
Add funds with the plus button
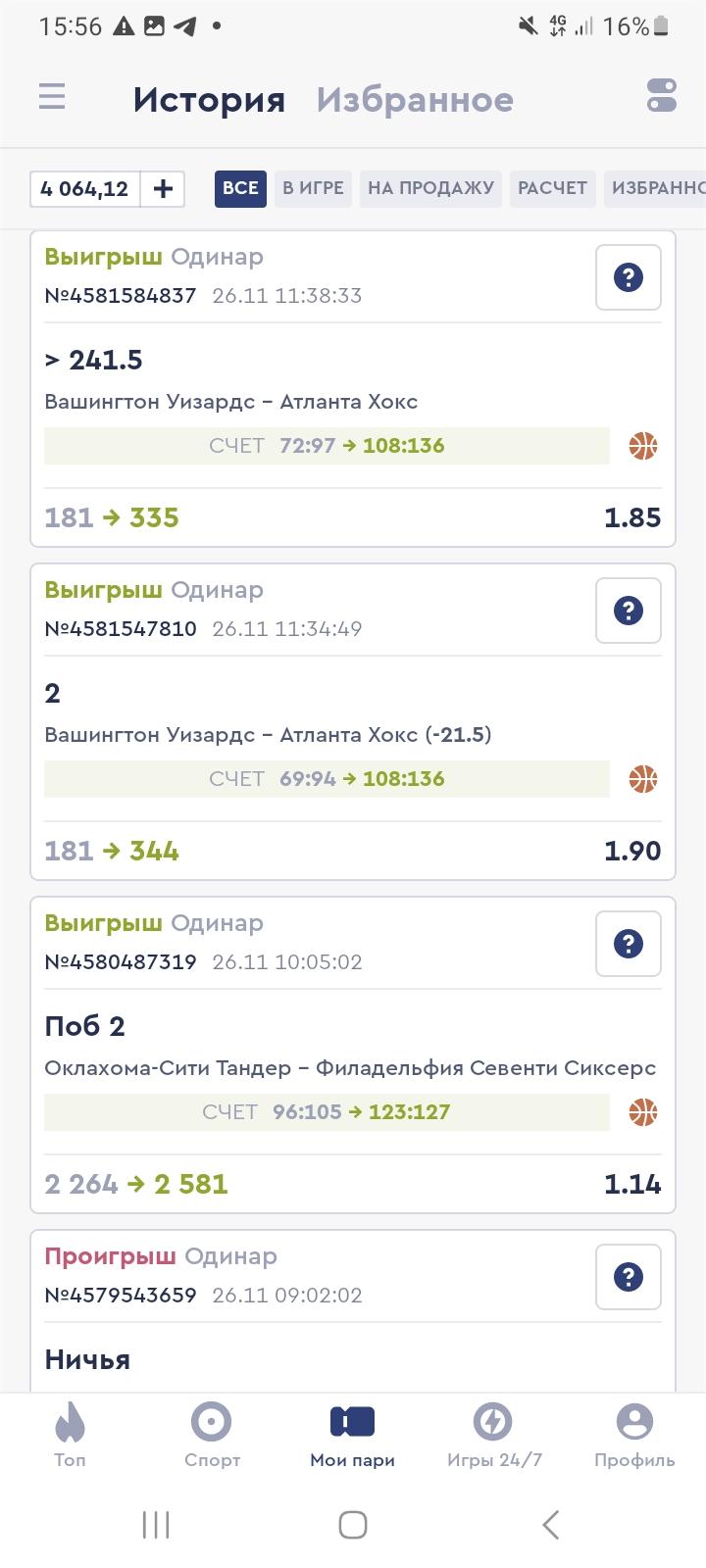point(163,189)
